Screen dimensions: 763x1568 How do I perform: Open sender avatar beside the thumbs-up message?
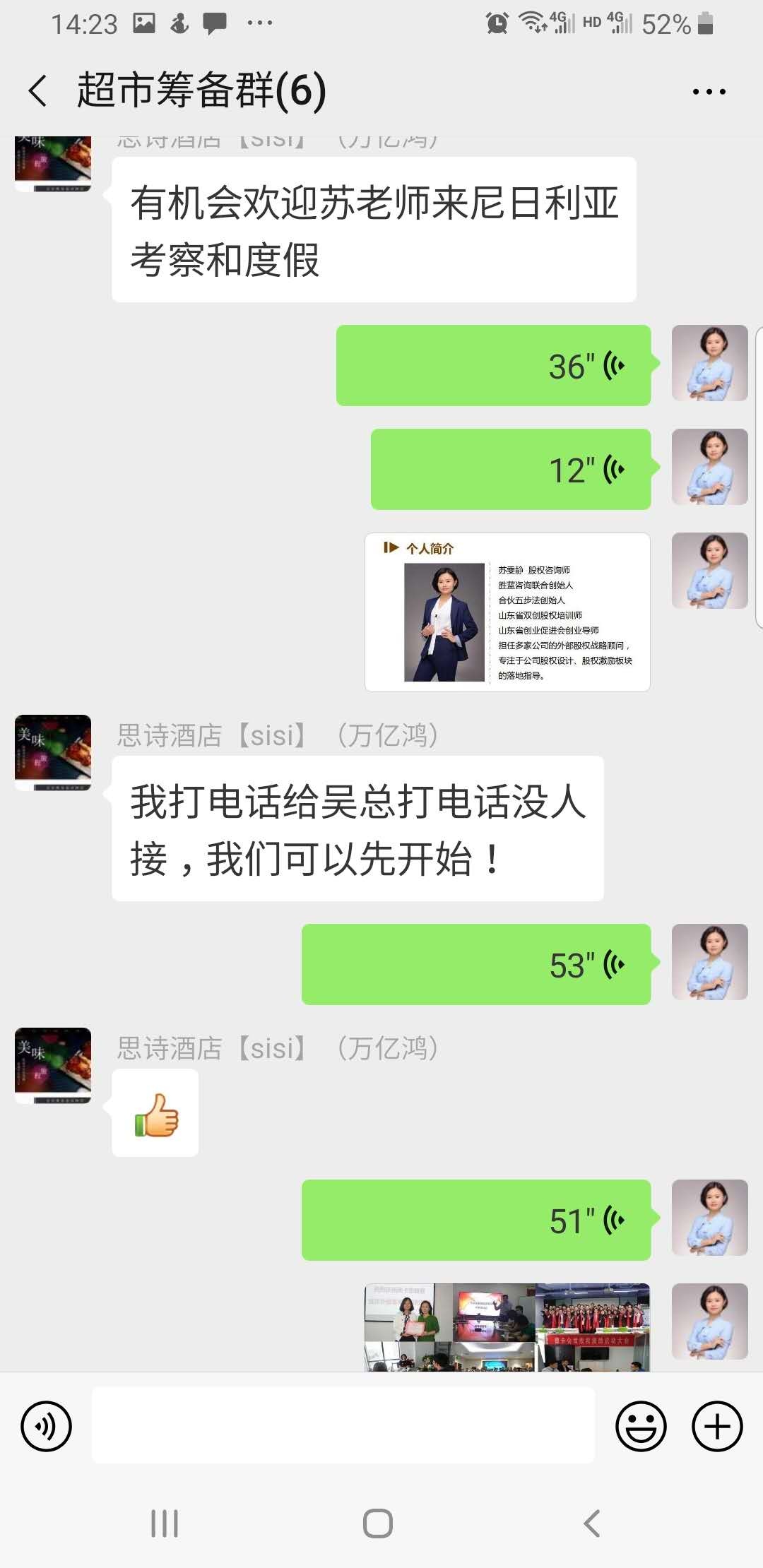53,1065
